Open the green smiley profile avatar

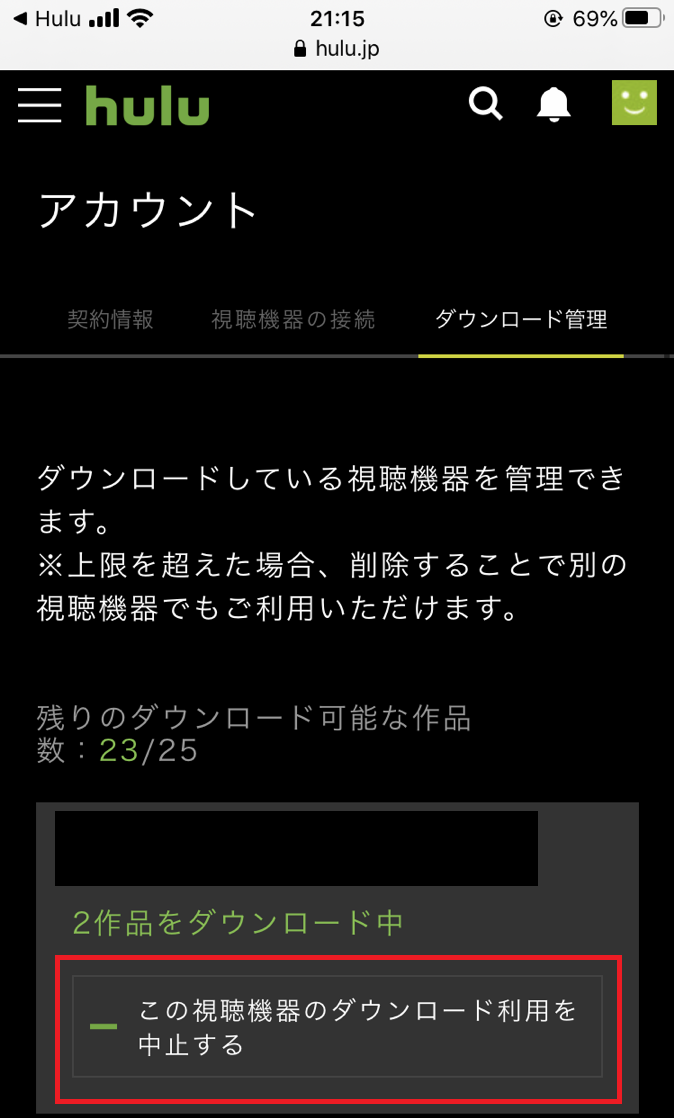(x=634, y=103)
